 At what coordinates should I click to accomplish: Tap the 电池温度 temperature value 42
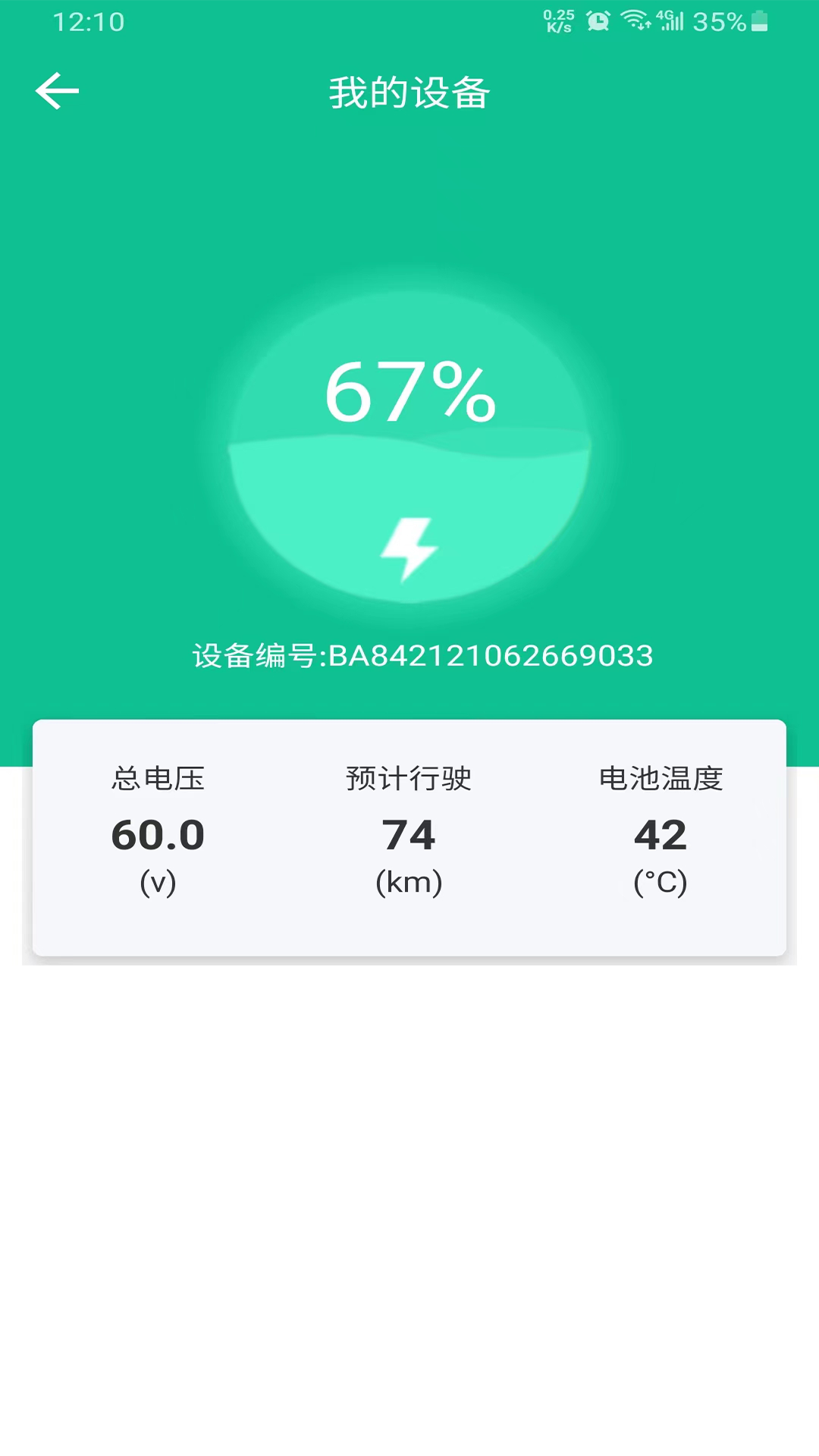(661, 834)
